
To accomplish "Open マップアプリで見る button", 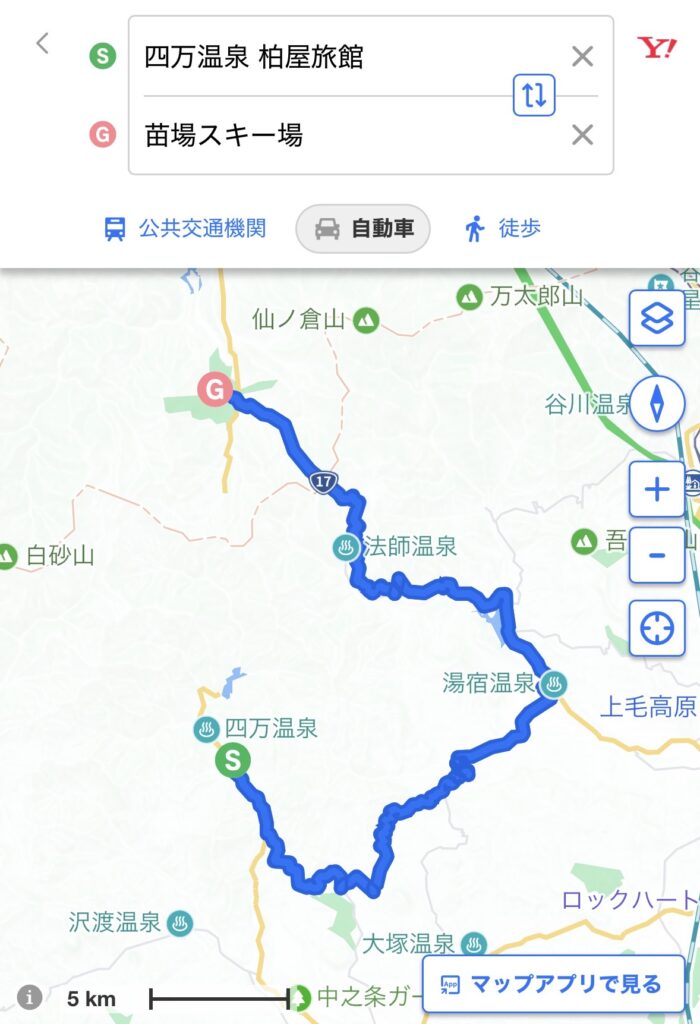I will (553, 984).
